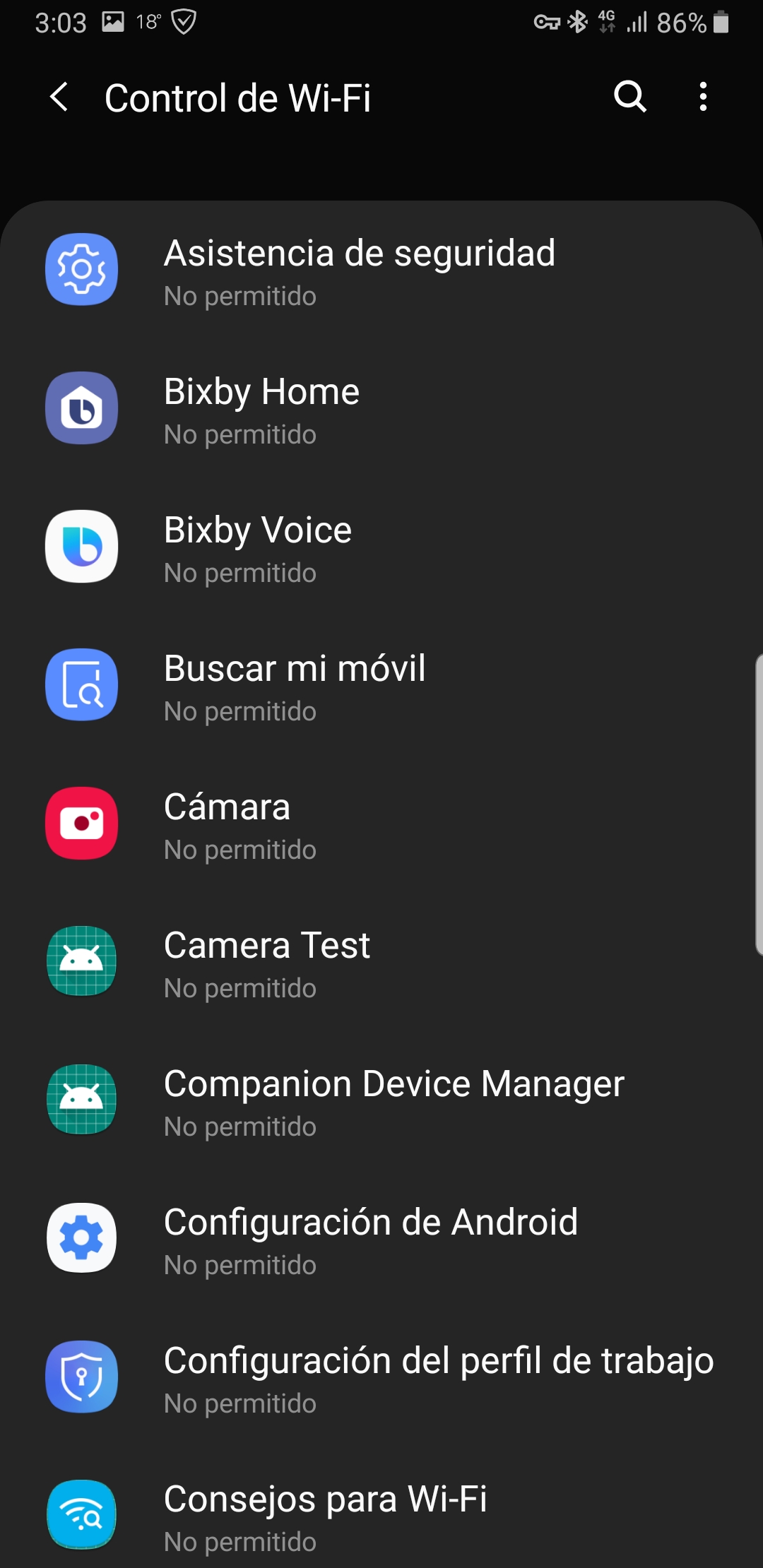Tap the Buscar mi móvil entry

pos(381,686)
